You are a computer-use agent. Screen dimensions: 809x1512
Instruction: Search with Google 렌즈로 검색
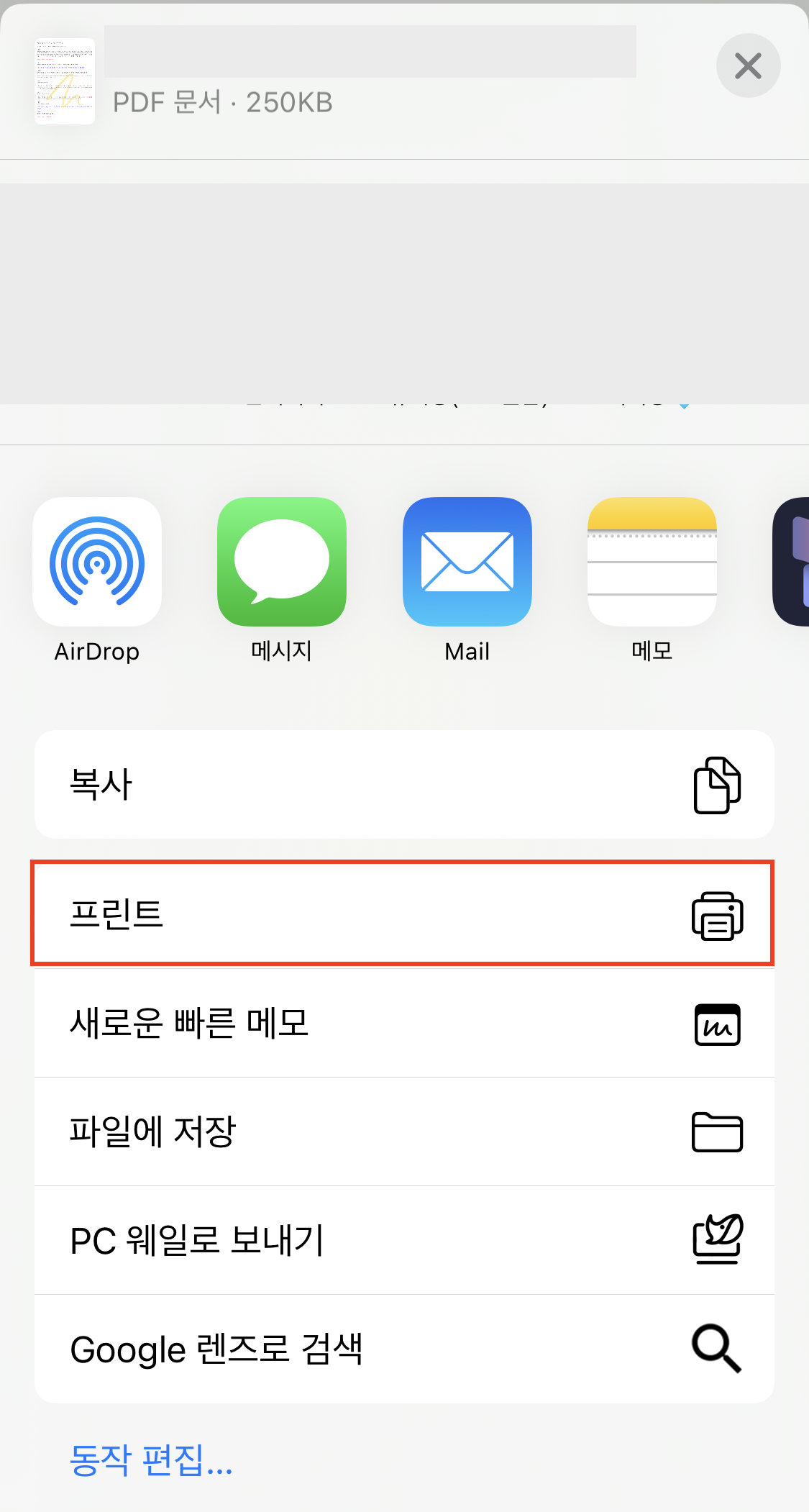click(404, 1349)
